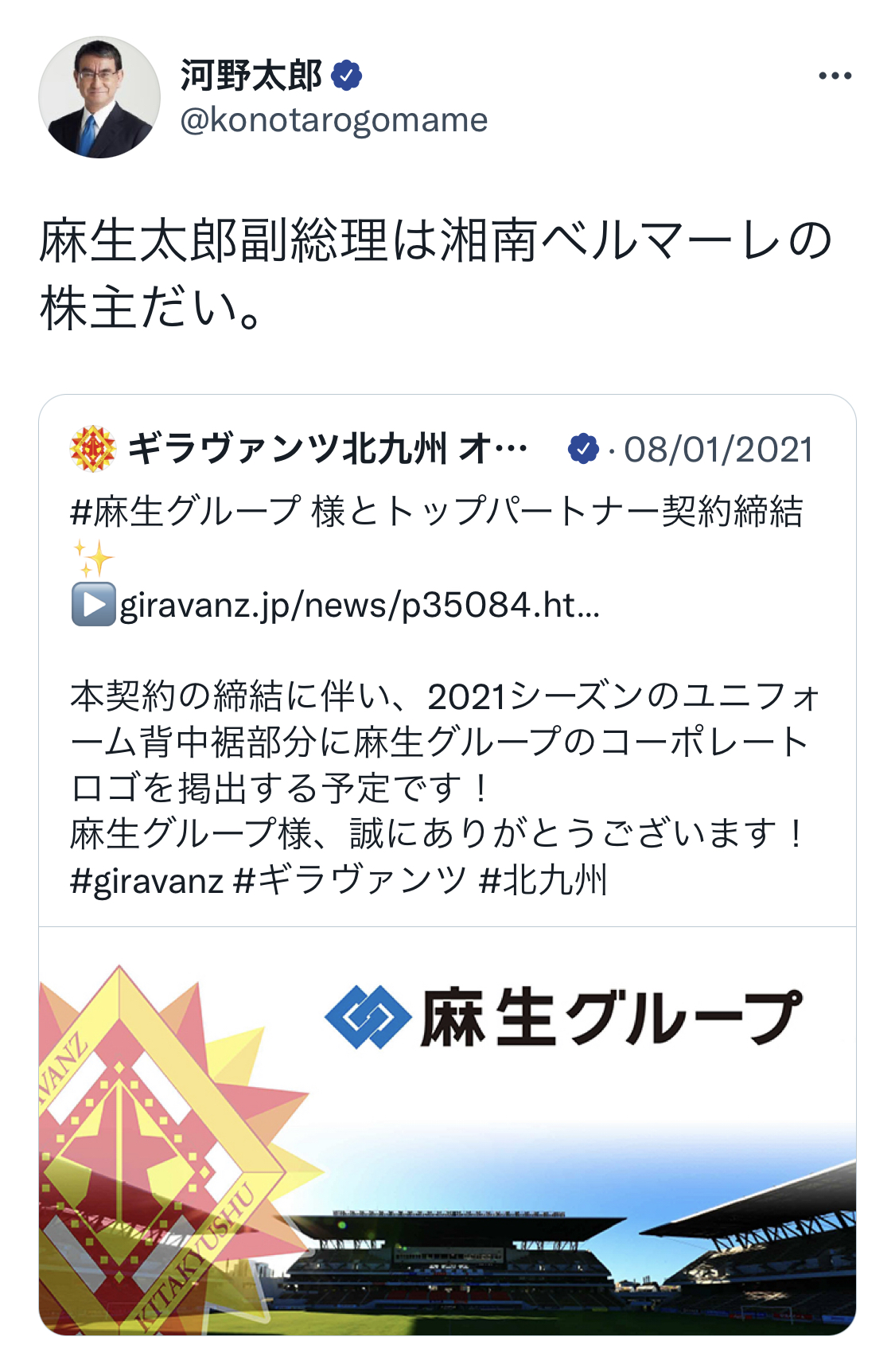The width and height of the screenshot is (895, 1372).
Task: View the 麻生グループ stadium image
Action: pos(447,1130)
